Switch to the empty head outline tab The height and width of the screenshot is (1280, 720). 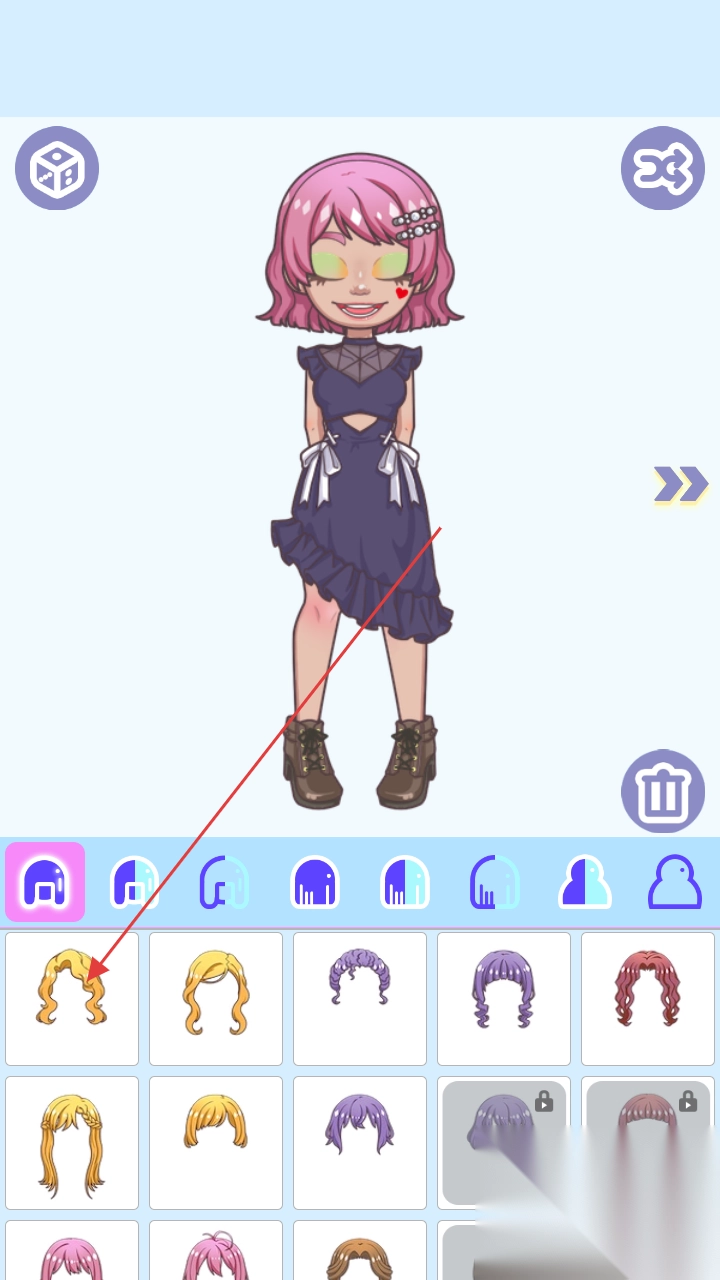tap(675, 882)
